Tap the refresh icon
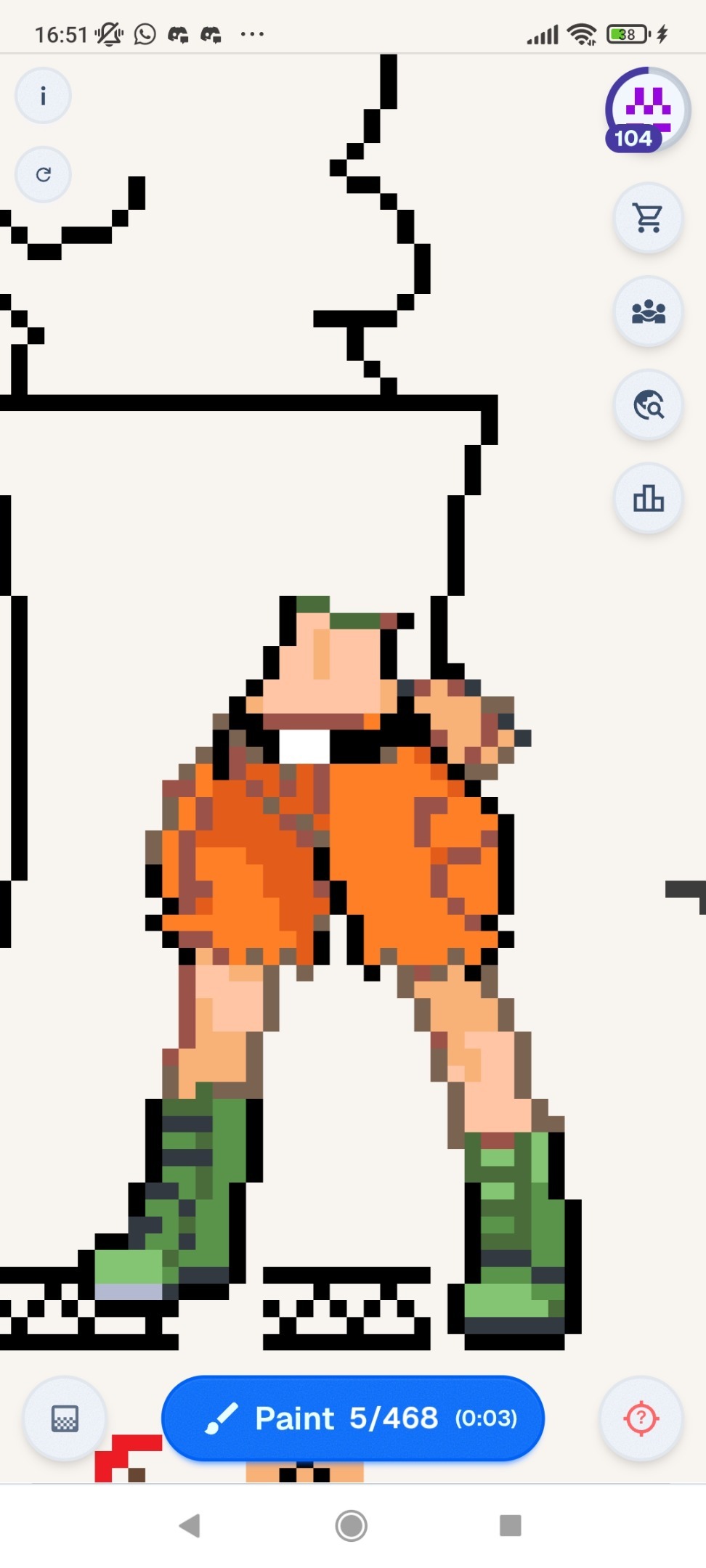Viewport: 706px width, 1568px height. click(x=43, y=174)
